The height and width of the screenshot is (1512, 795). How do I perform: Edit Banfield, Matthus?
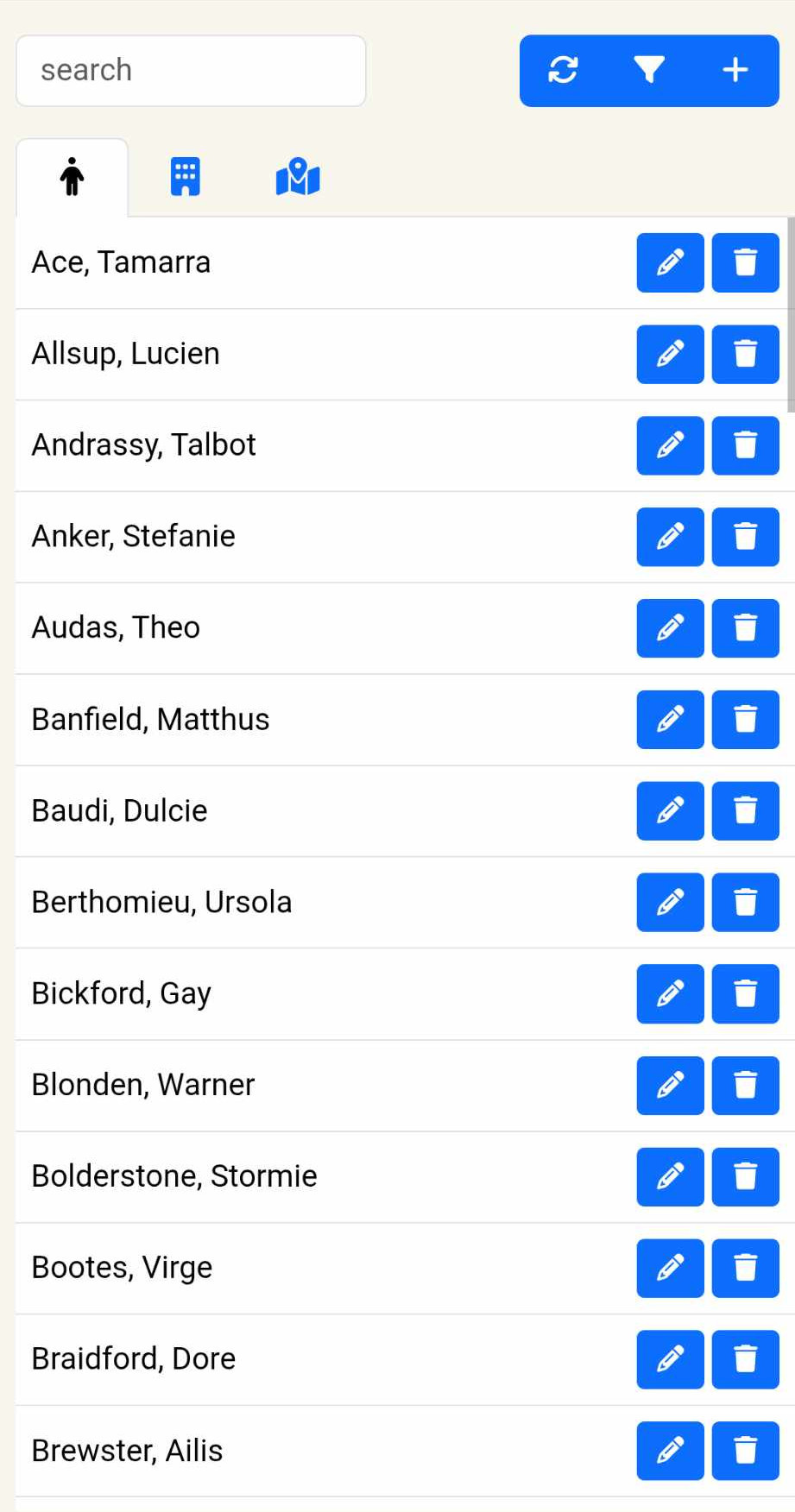670,720
